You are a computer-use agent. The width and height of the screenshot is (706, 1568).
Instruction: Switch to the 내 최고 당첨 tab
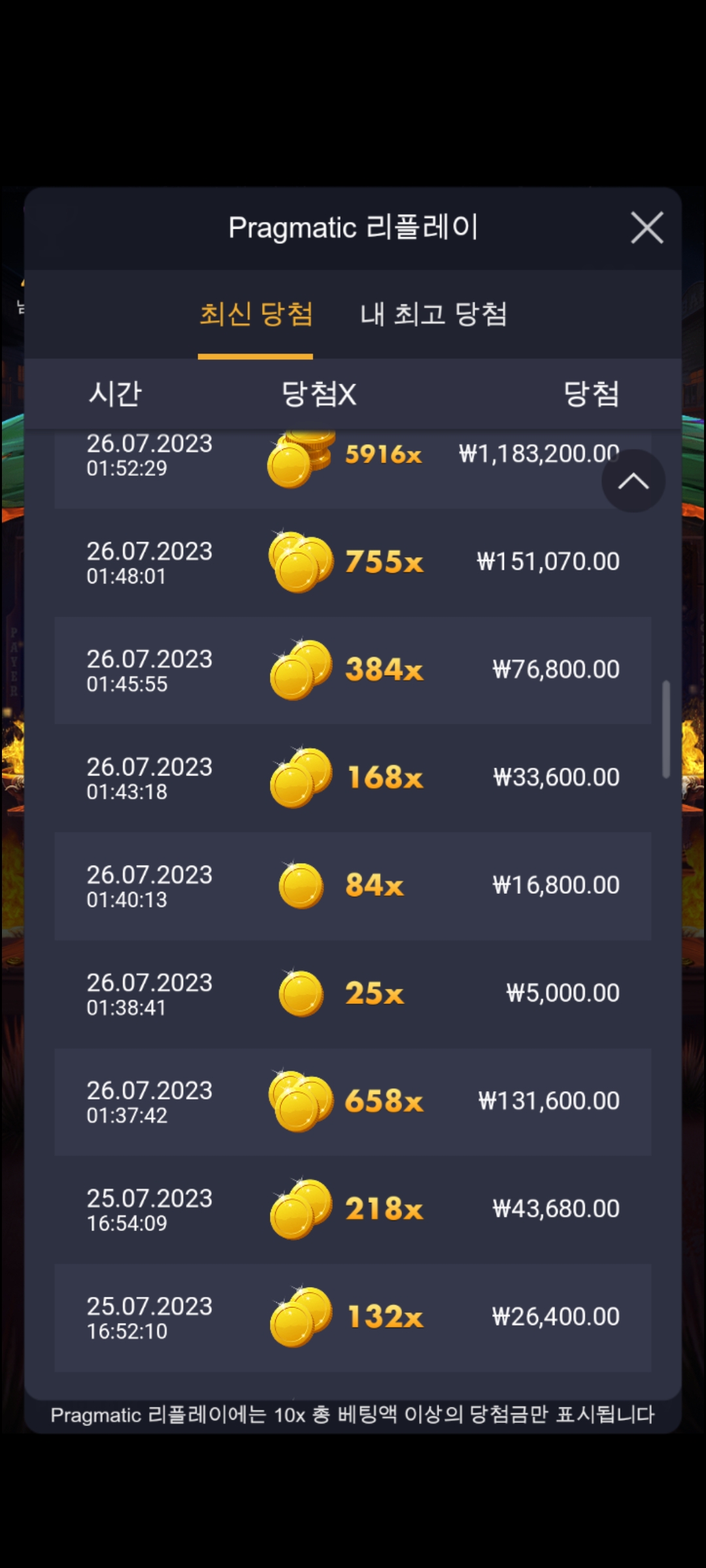pos(433,314)
